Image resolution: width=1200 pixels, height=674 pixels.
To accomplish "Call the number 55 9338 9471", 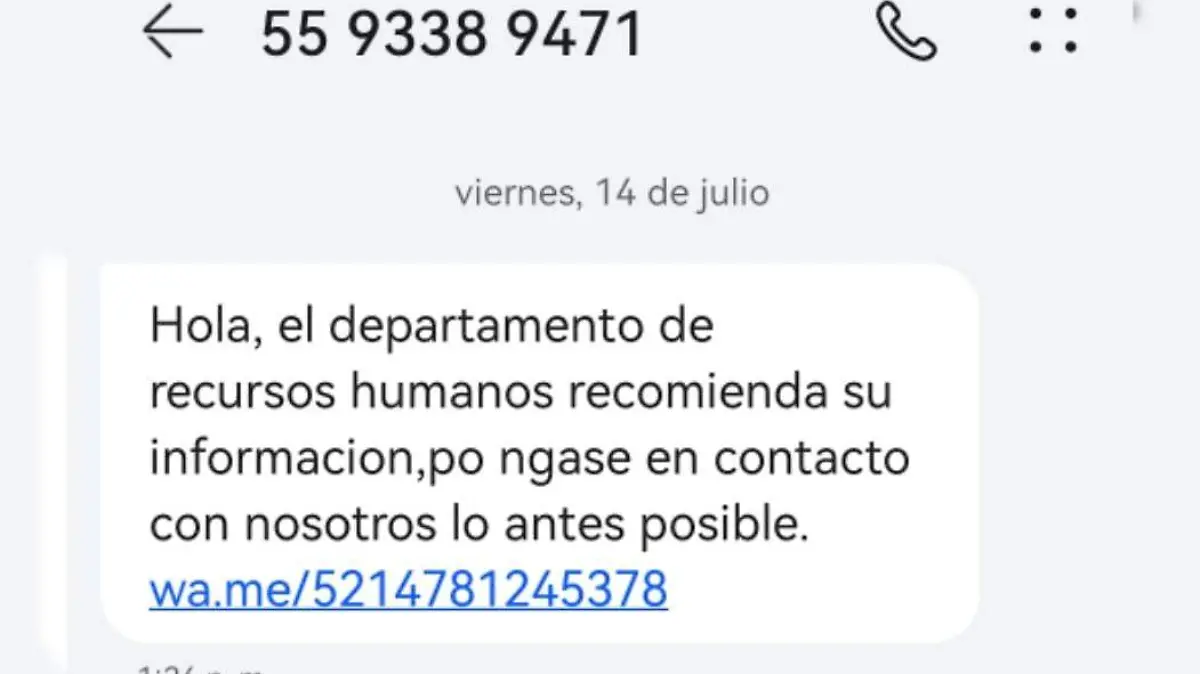I will click(x=906, y=32).
